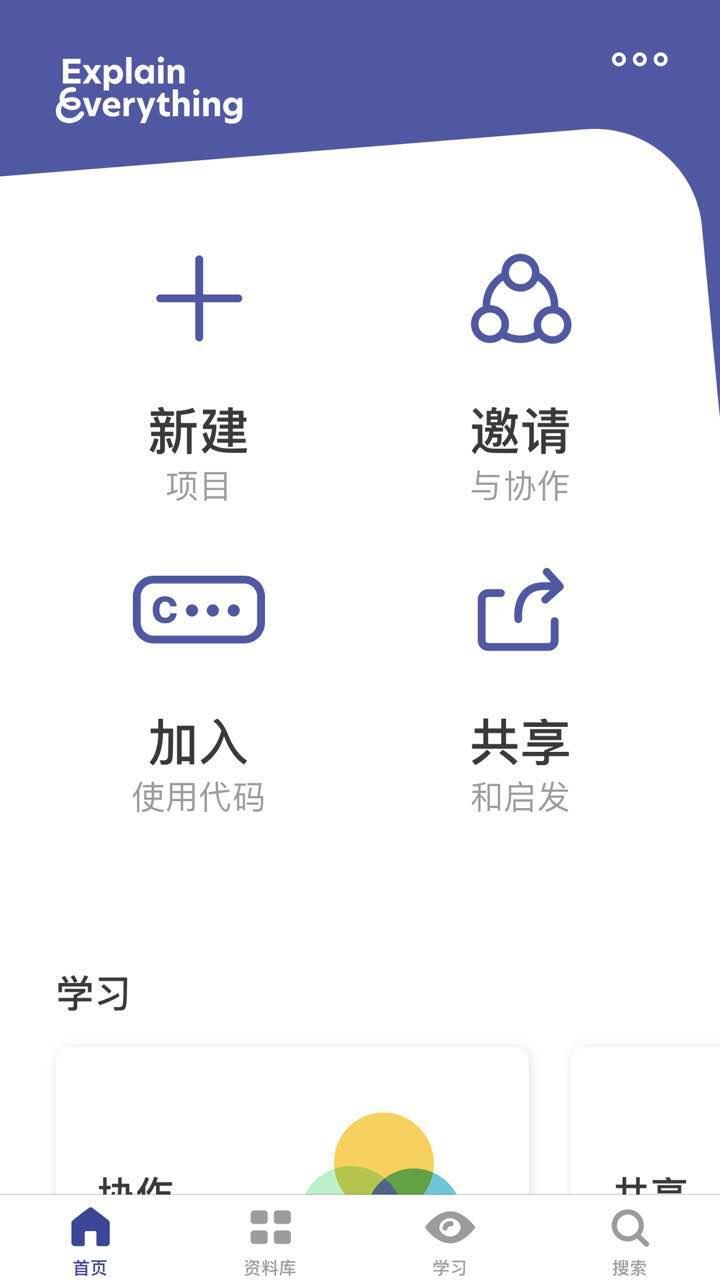Create a new project (新建)
Screen dimensions: 720x1280
click(x=199, y=377)
